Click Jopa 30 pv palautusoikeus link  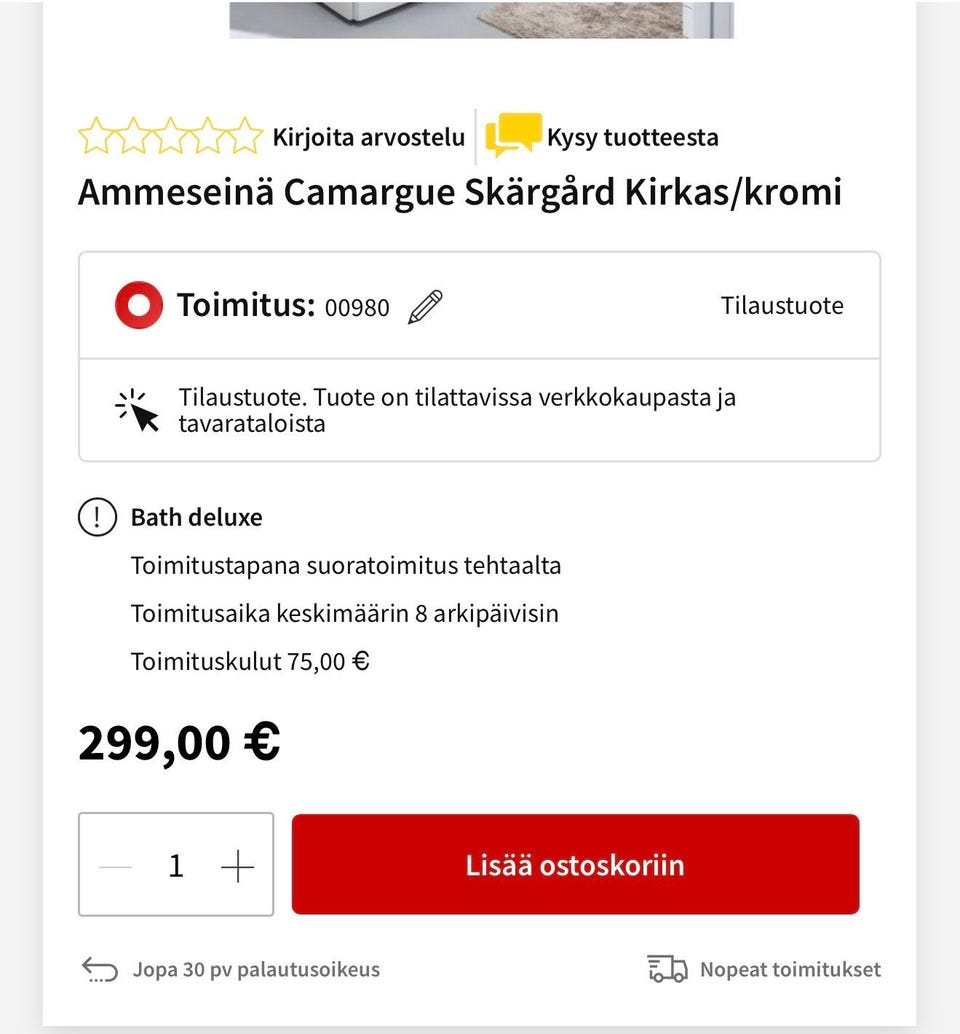[x=255, y=968]
